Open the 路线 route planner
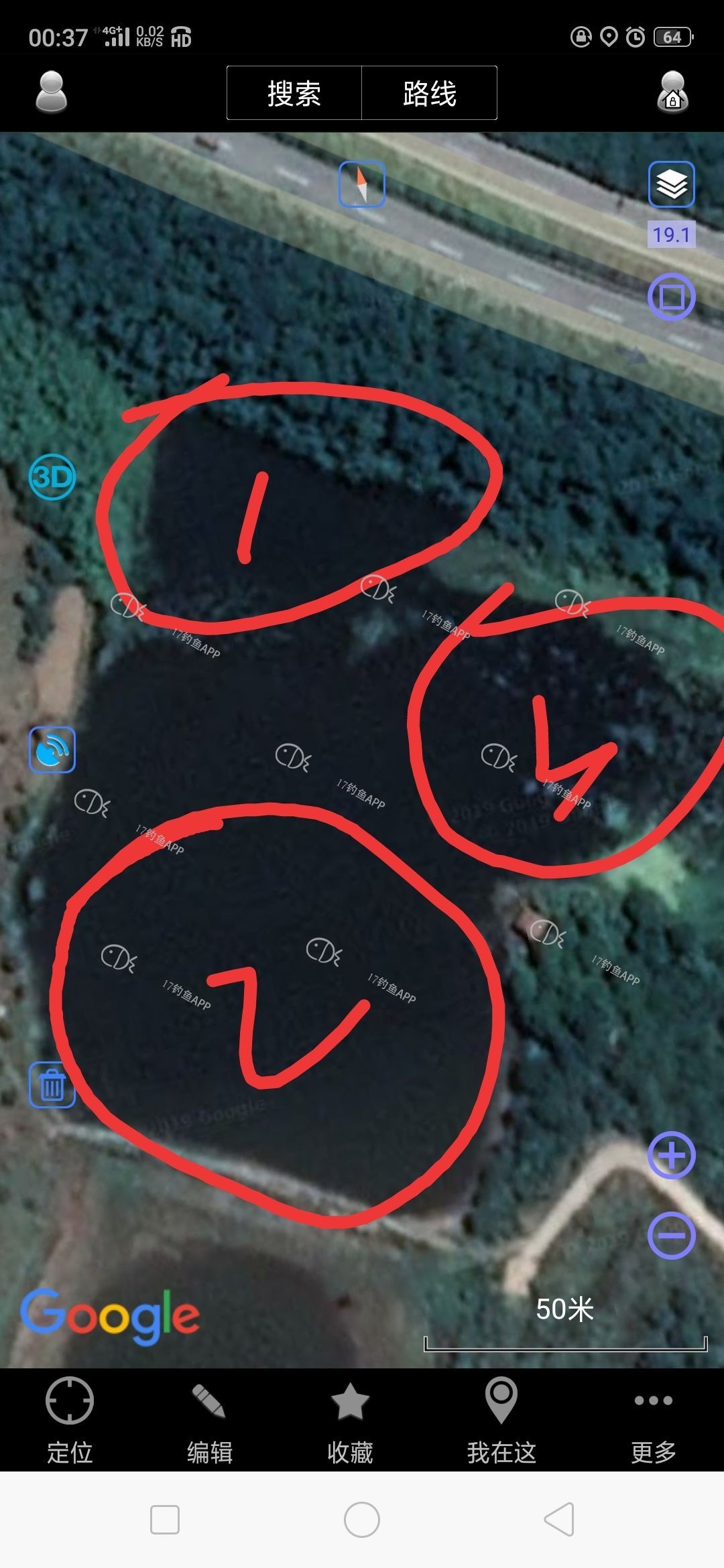 point(429,93)
